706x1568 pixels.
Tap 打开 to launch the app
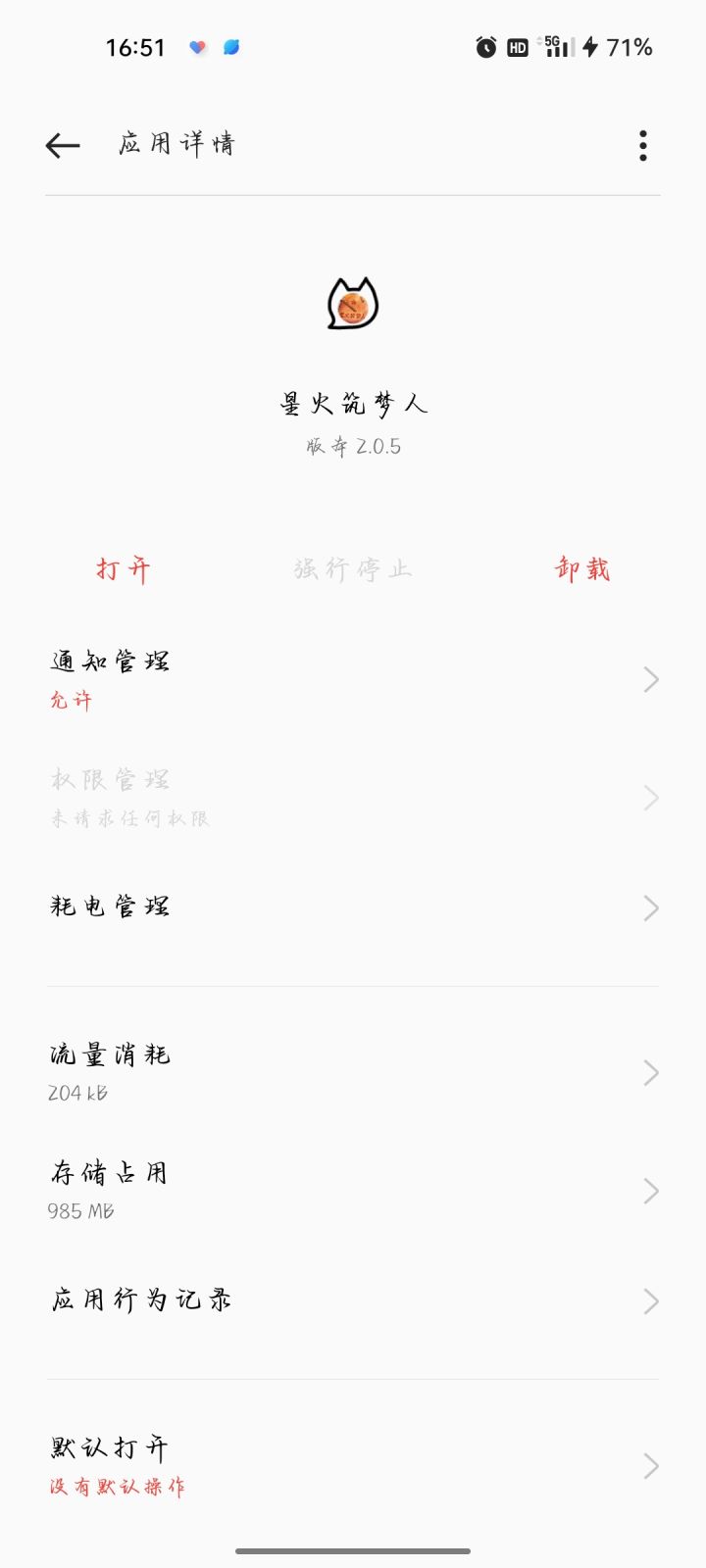point(122,568)
